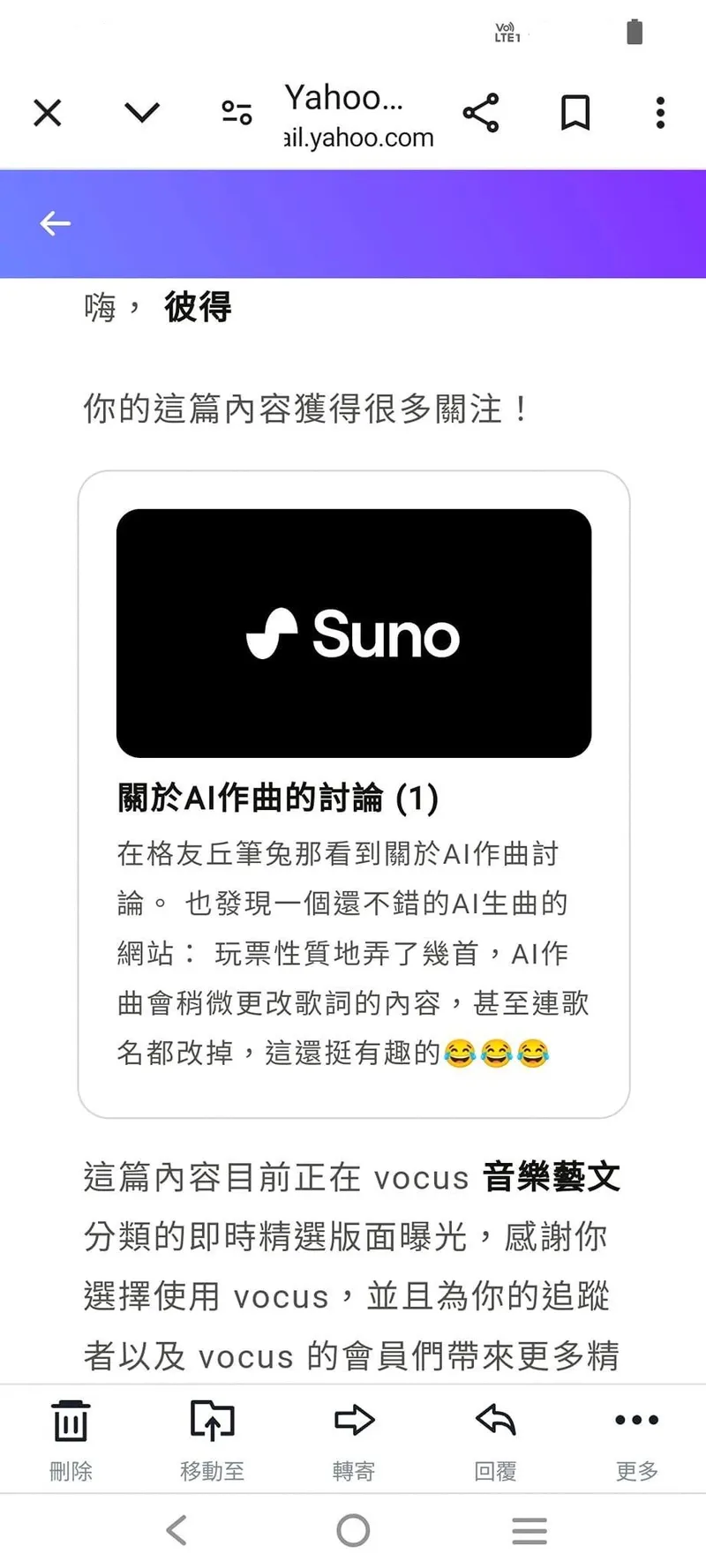Reply to the email with 回覆

point(495,1437)
